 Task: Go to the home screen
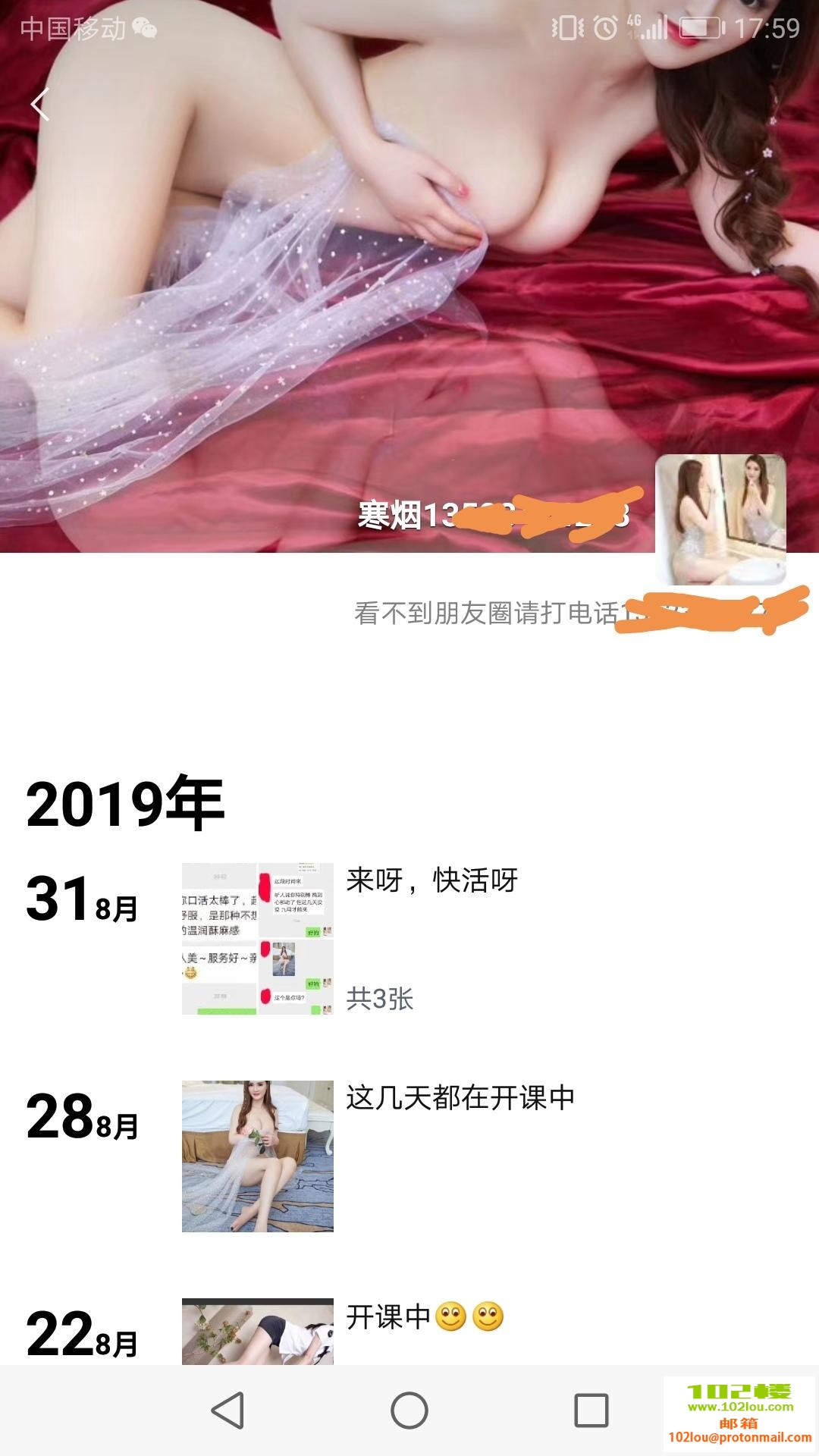click(x=409, y=1410)
